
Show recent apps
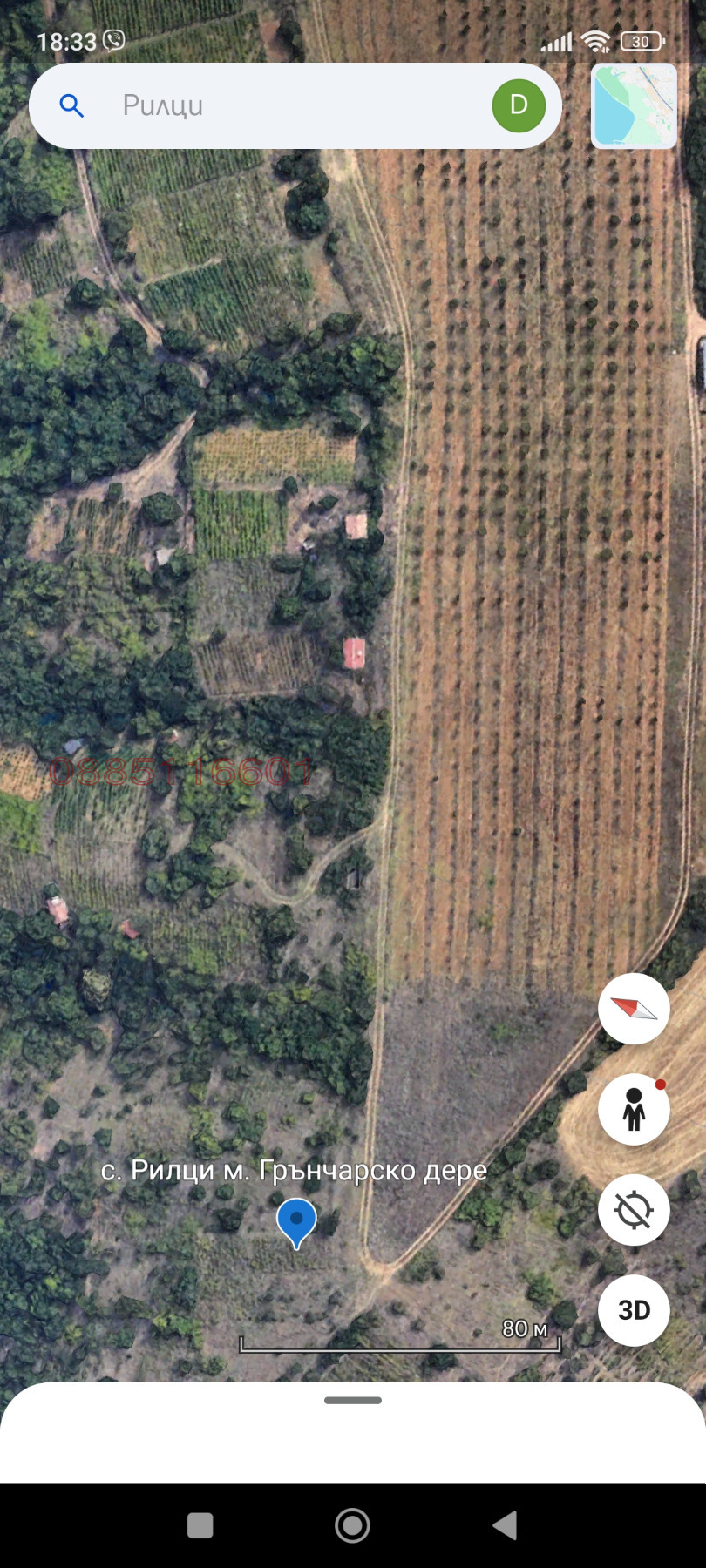pyautogui.click(x=200, y=1525)
